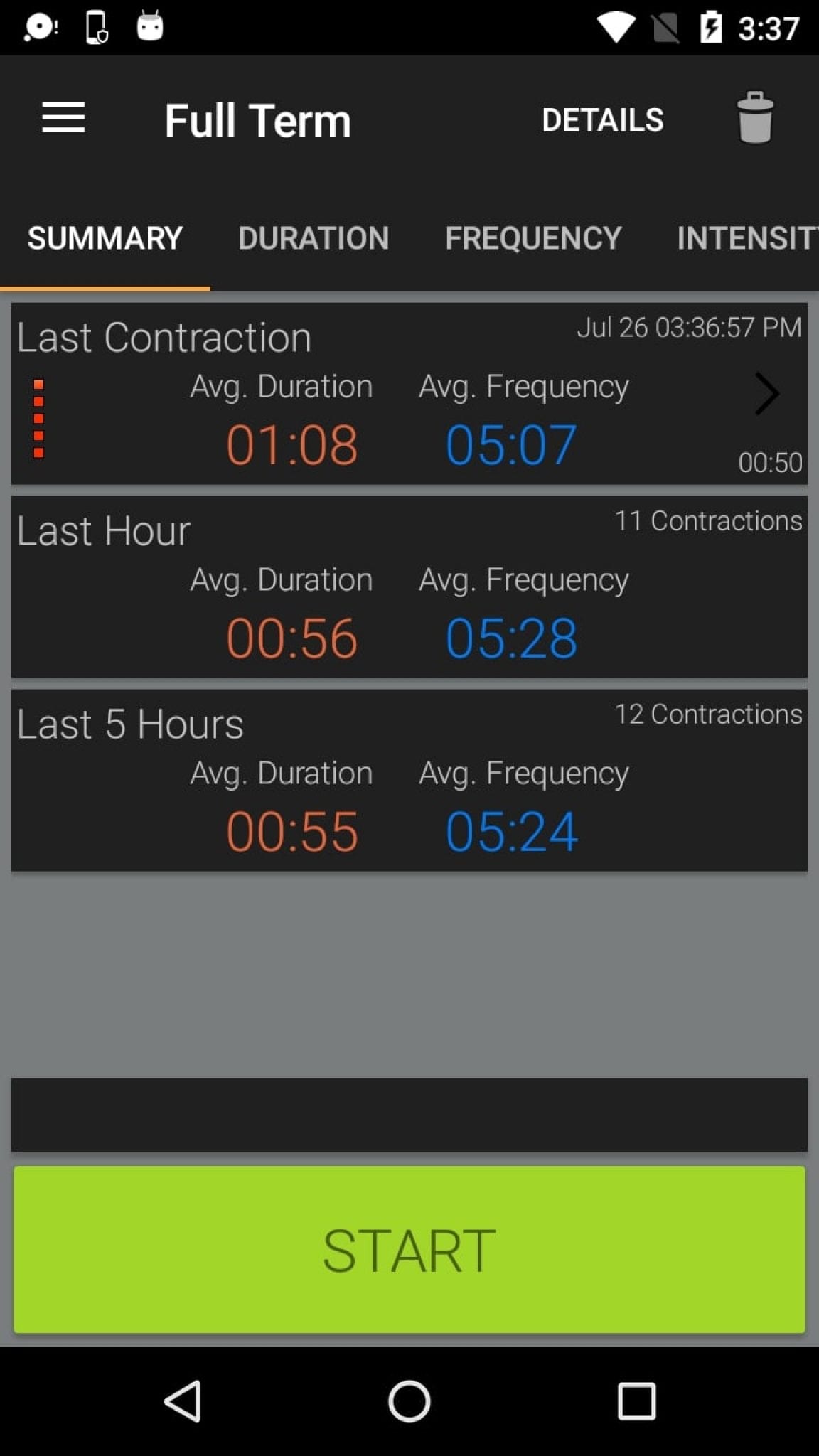
Task: Tap the Full Term session title
Action: coord(257,119)
